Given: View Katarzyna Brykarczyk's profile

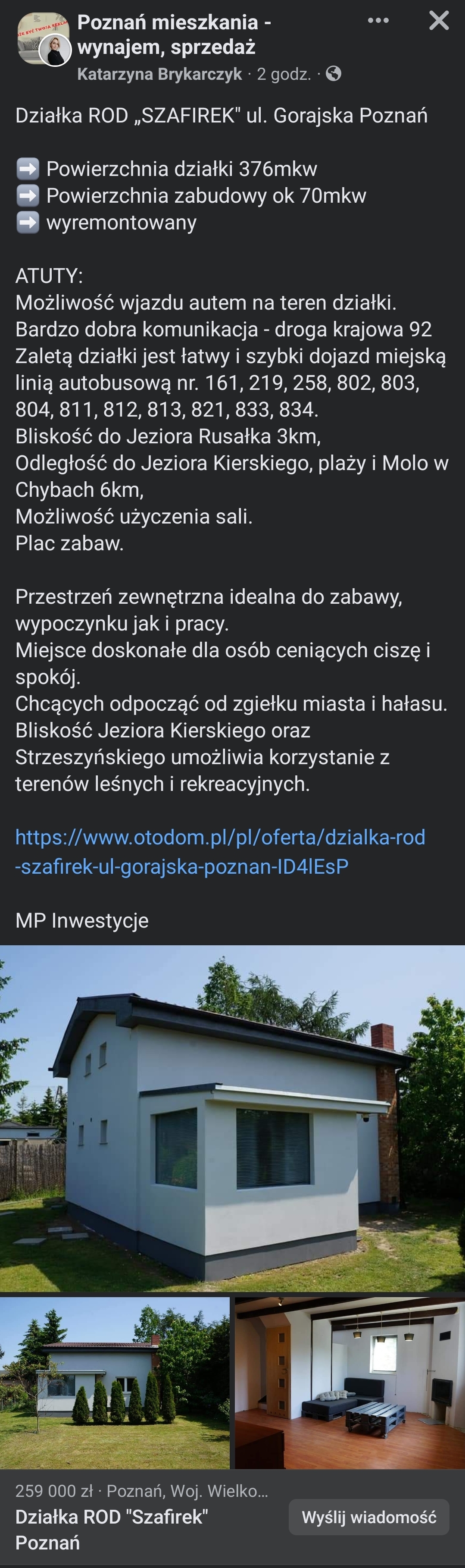Looking at the screenshot, I should (x=159, y=74).
